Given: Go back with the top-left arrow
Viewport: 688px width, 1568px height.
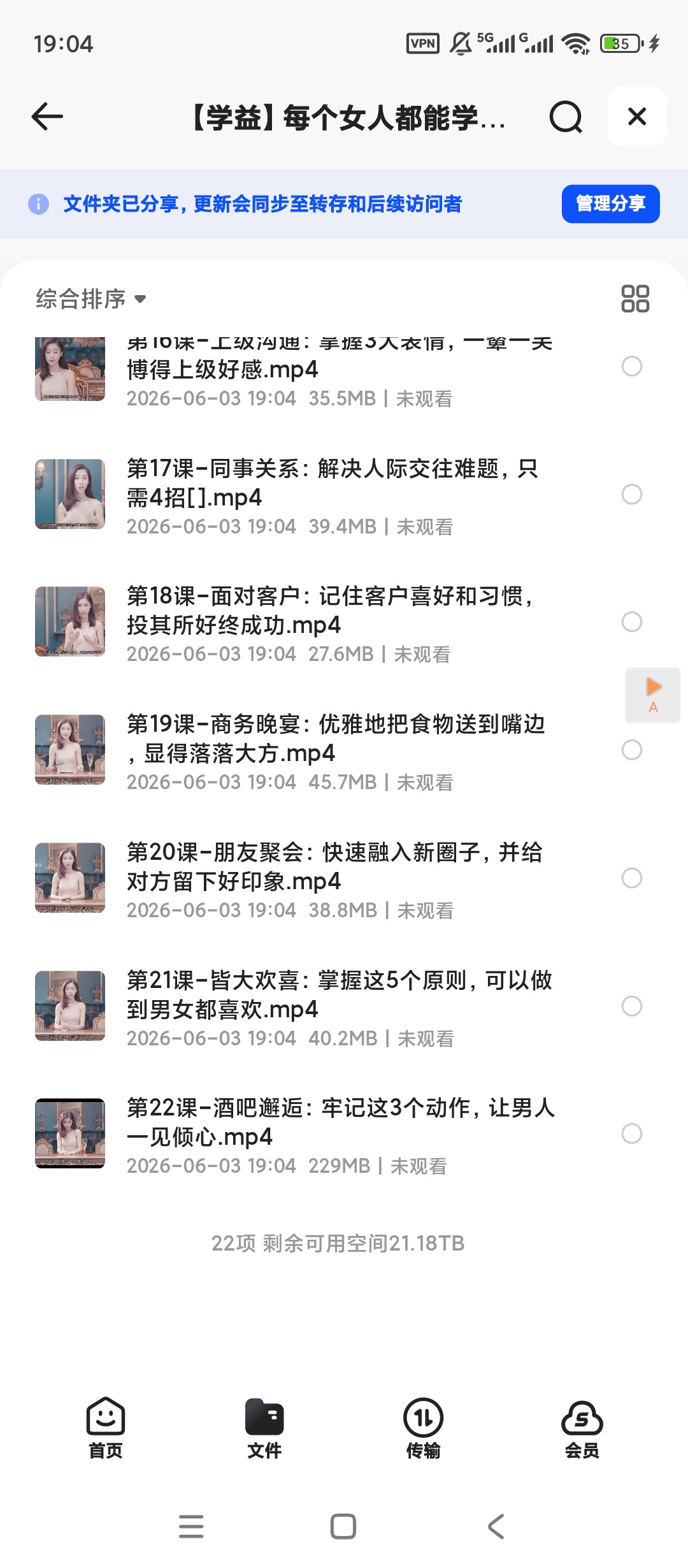Looking at the screenshot, I should (x=47, y=117).
